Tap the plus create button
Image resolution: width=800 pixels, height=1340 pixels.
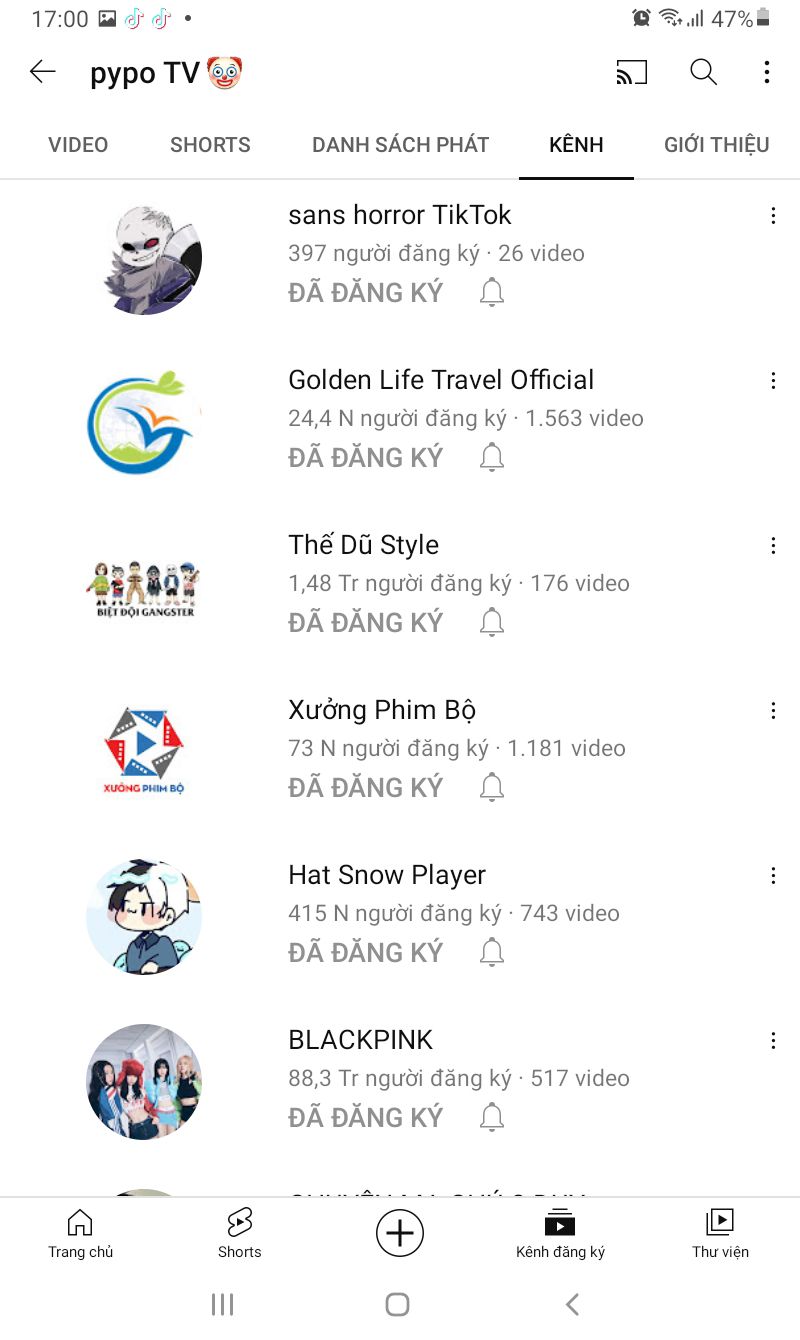click(x=400, y=1234)
